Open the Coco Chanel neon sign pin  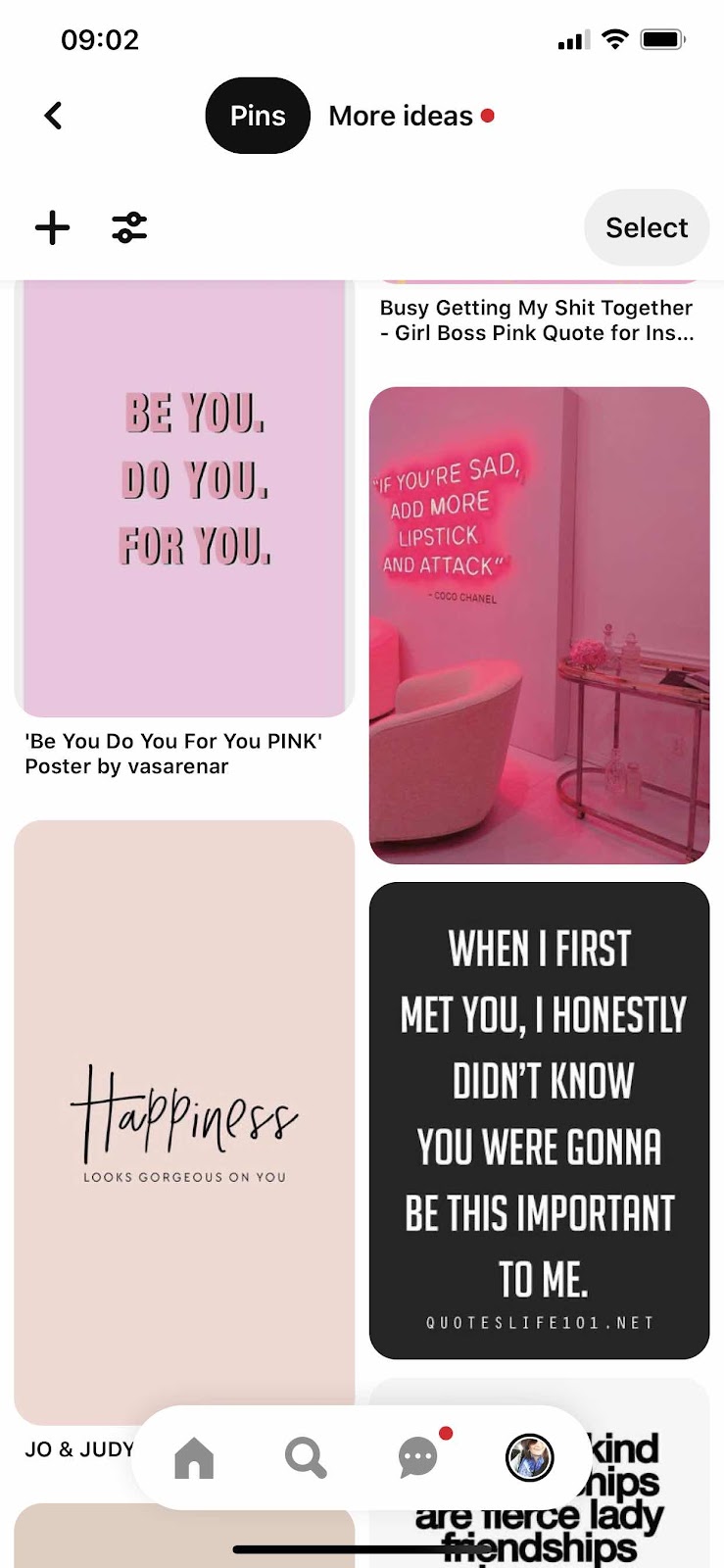[x=539, y=625]
